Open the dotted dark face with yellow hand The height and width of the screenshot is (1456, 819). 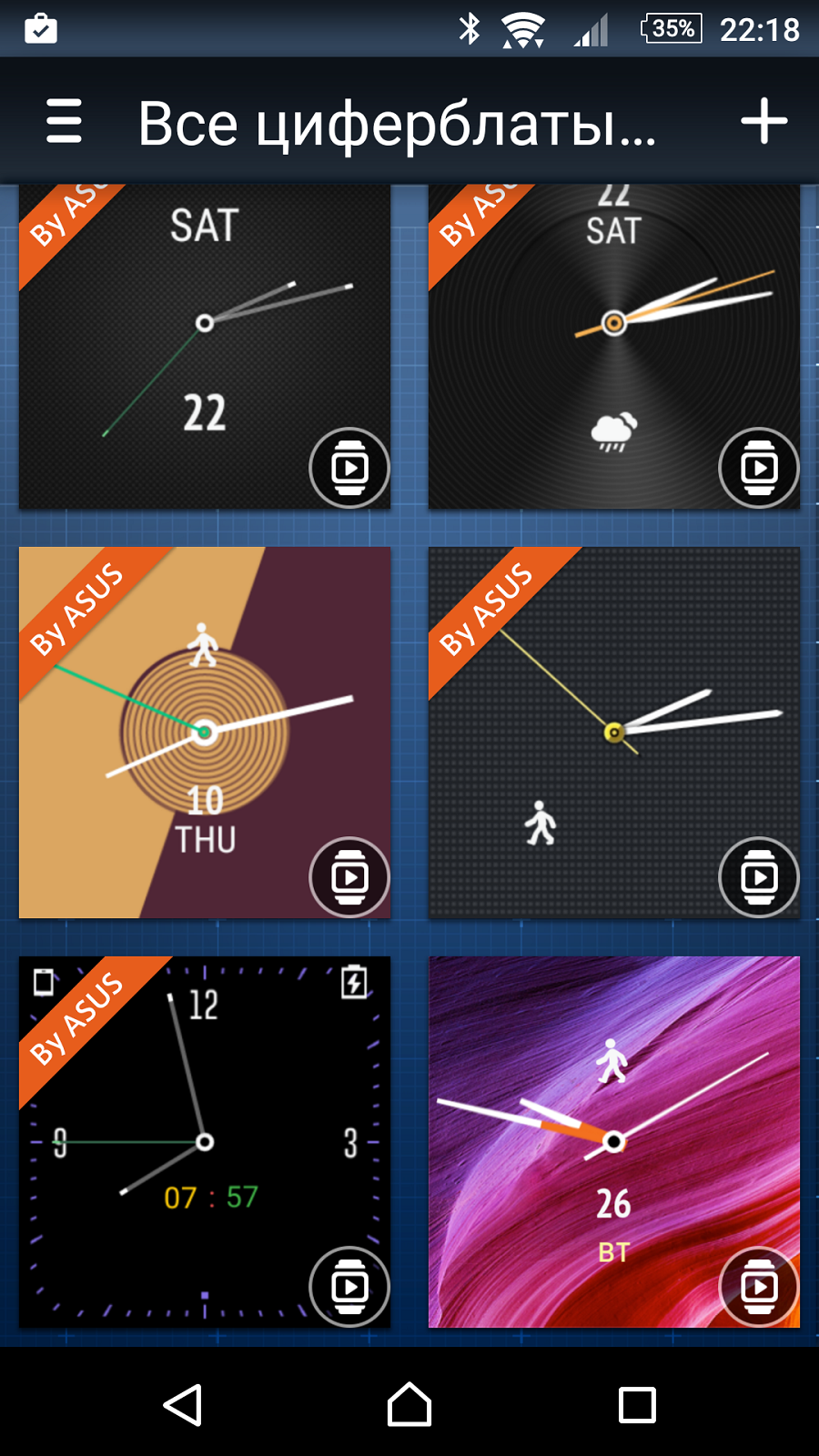614,733
